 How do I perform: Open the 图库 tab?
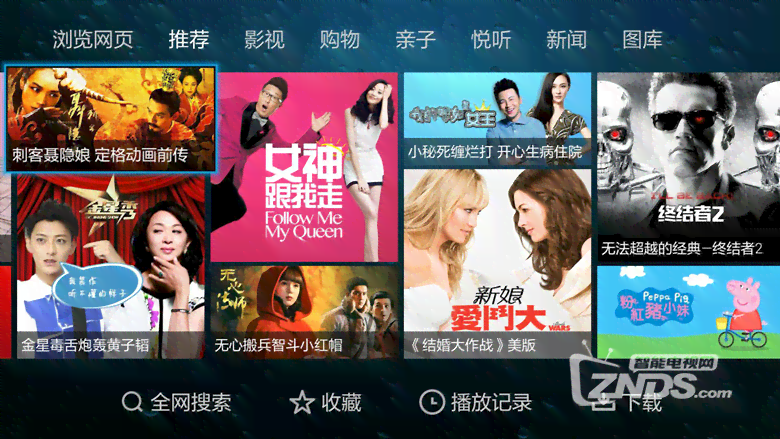pos(642,41)
